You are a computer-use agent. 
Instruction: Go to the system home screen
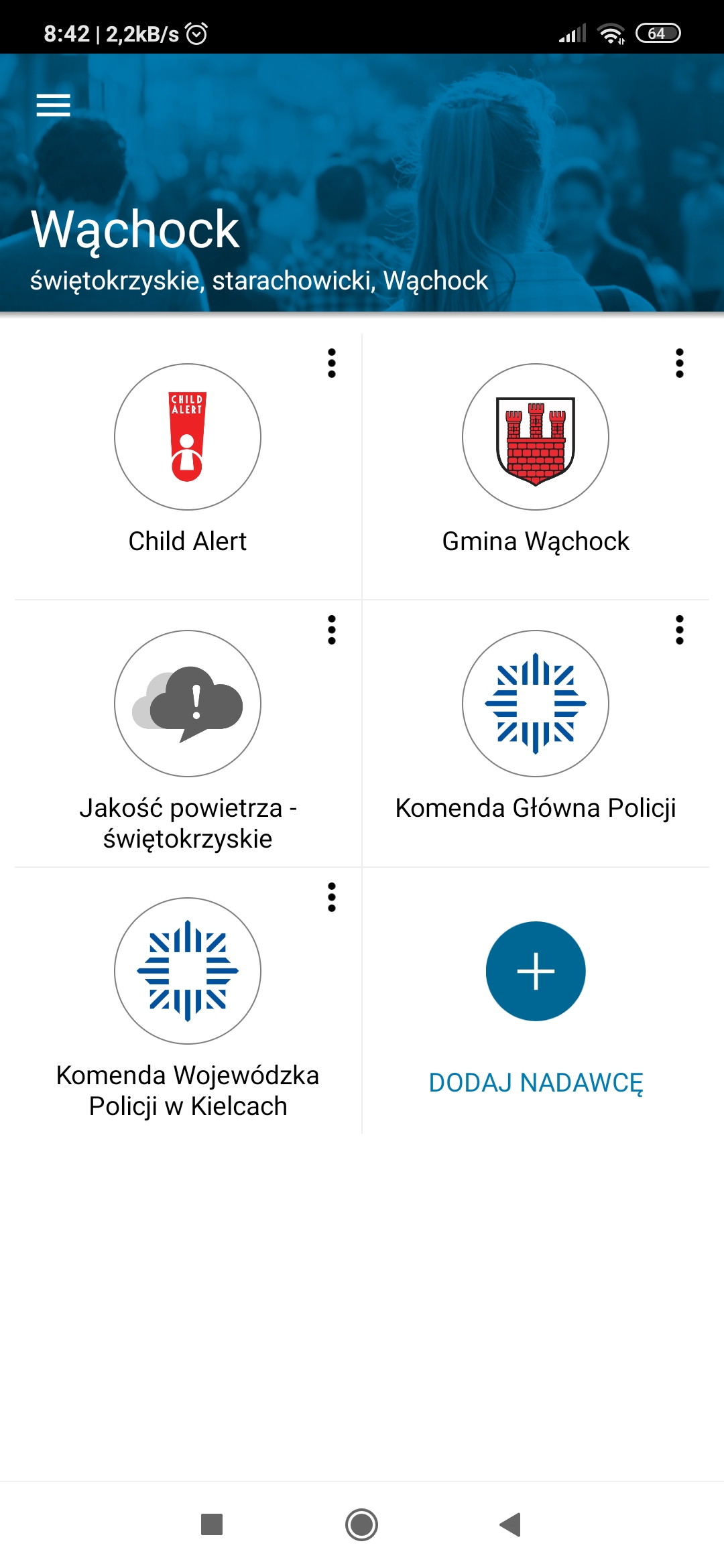tap(361, 1524)
